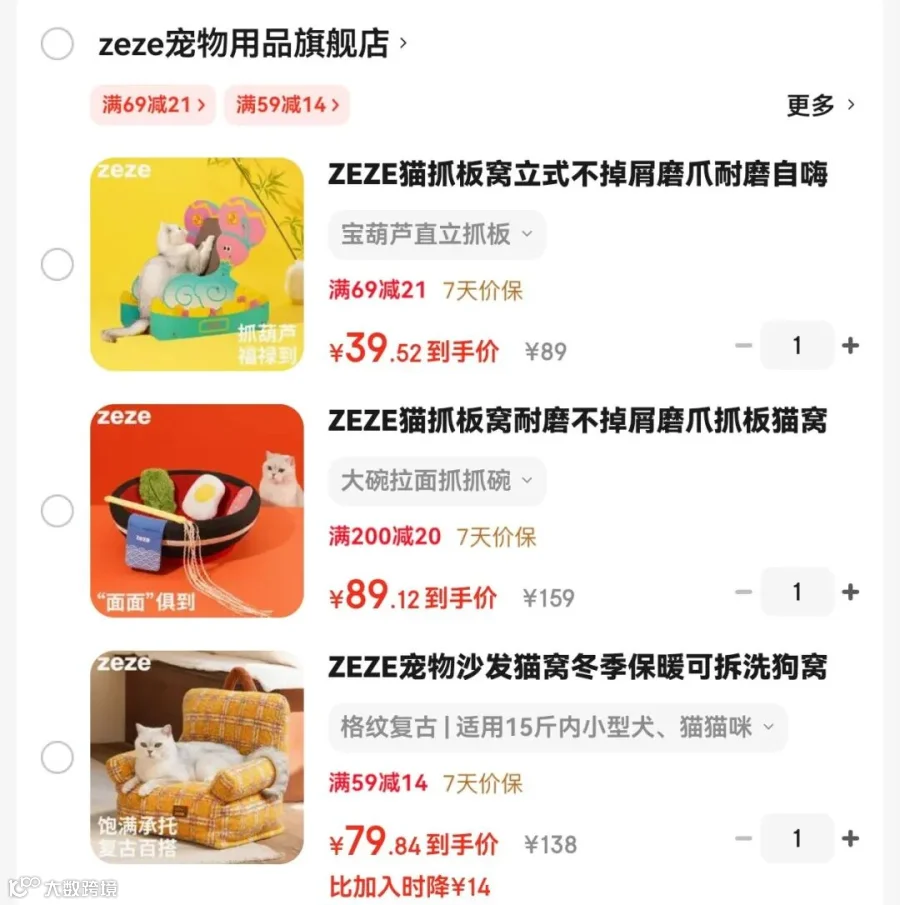The height and width of the screenshot is (905, 900).
Task: Change the 宝葫芦直立抓板 variant
Action: (437, 234)
